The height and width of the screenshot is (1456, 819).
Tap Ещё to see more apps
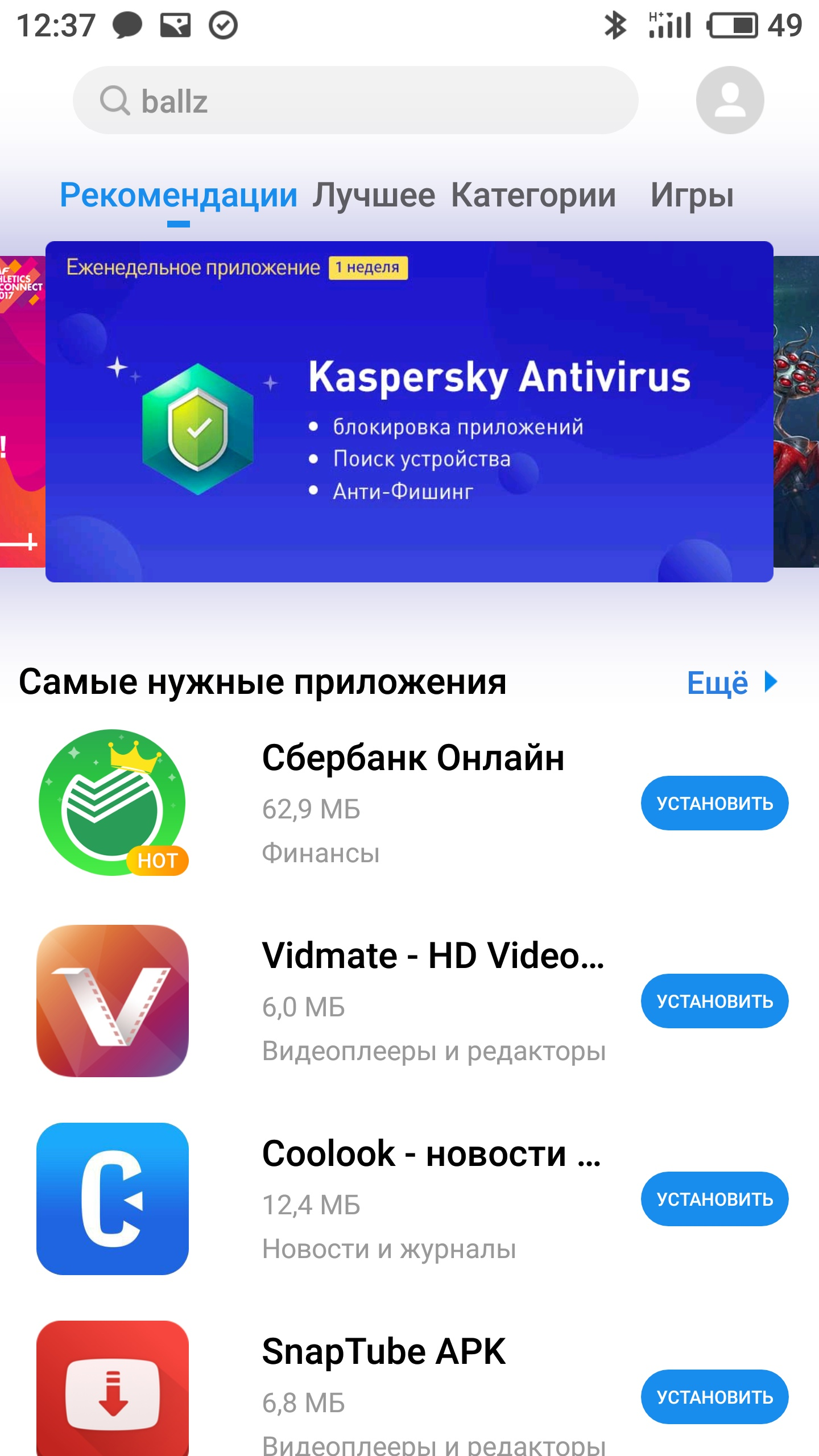732,682
